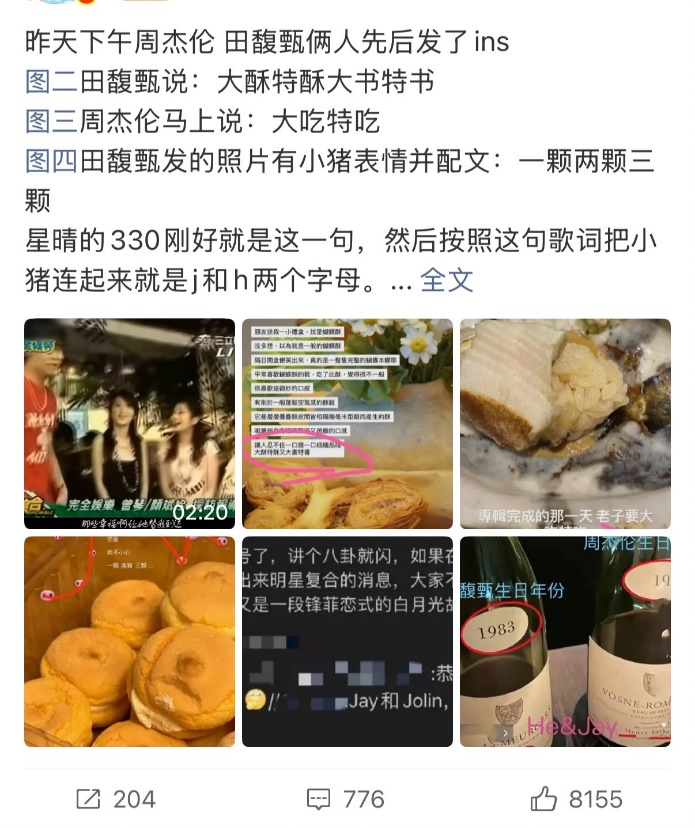View the wine bottle photo labeled 1983

click(565, 641)
